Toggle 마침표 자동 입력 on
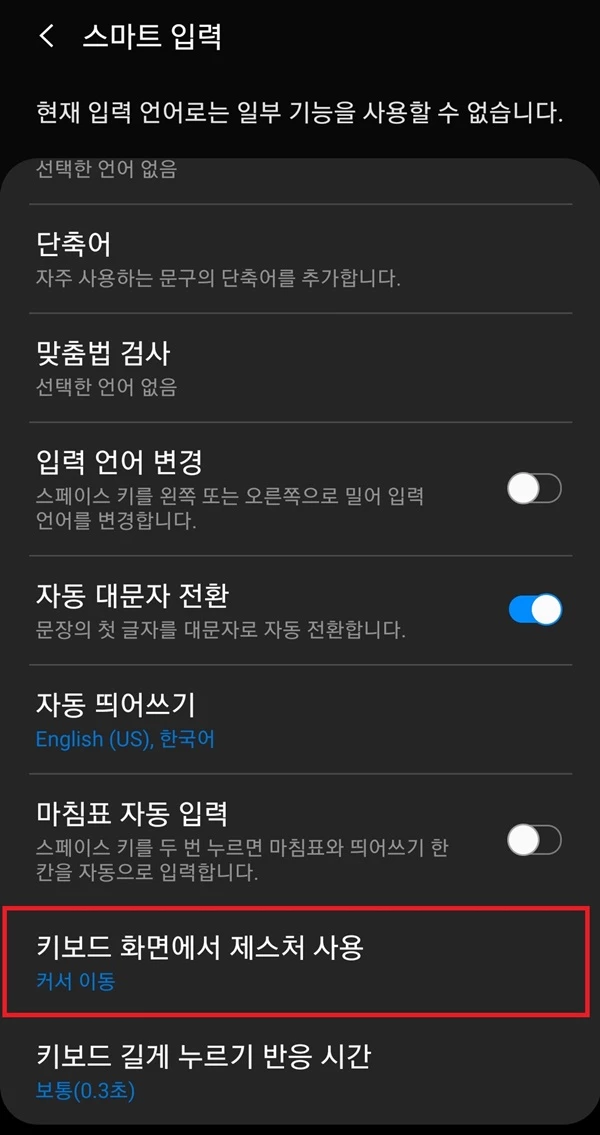The height and width of the screenshot is (1135, 600). (534, 840)
